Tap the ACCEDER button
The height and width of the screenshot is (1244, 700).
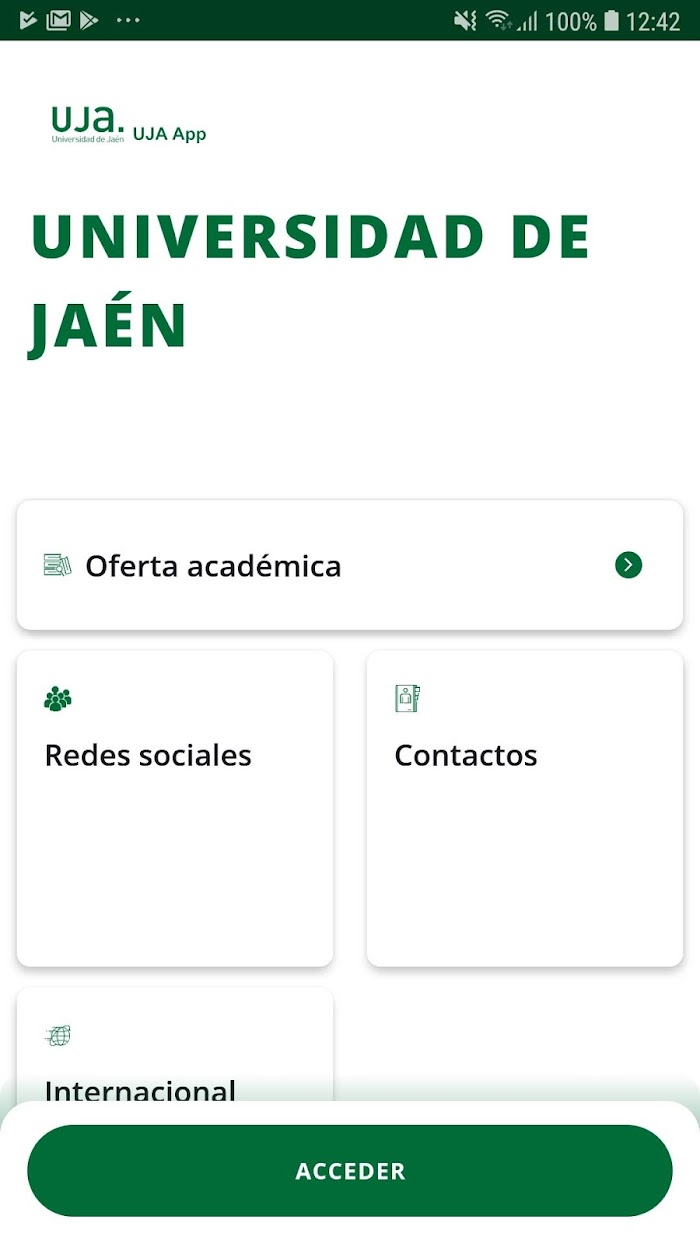[350, 1171]
